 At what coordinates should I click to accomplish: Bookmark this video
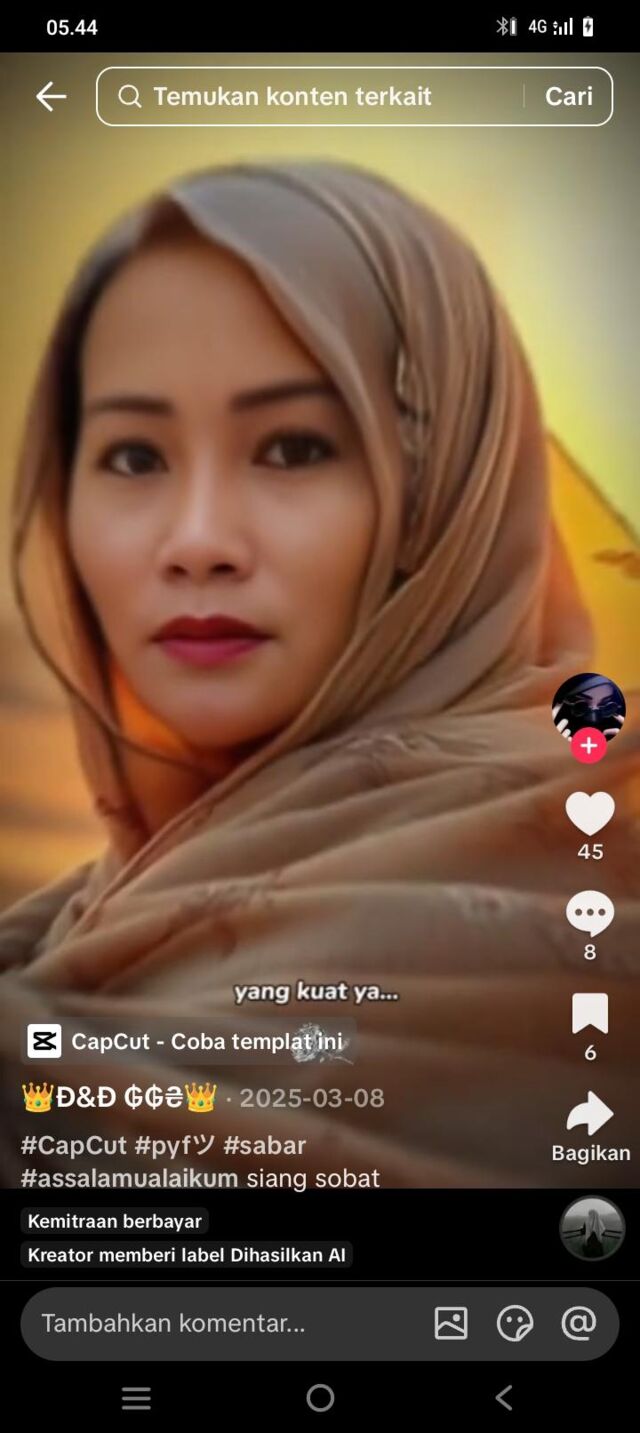coord(590,1013)
